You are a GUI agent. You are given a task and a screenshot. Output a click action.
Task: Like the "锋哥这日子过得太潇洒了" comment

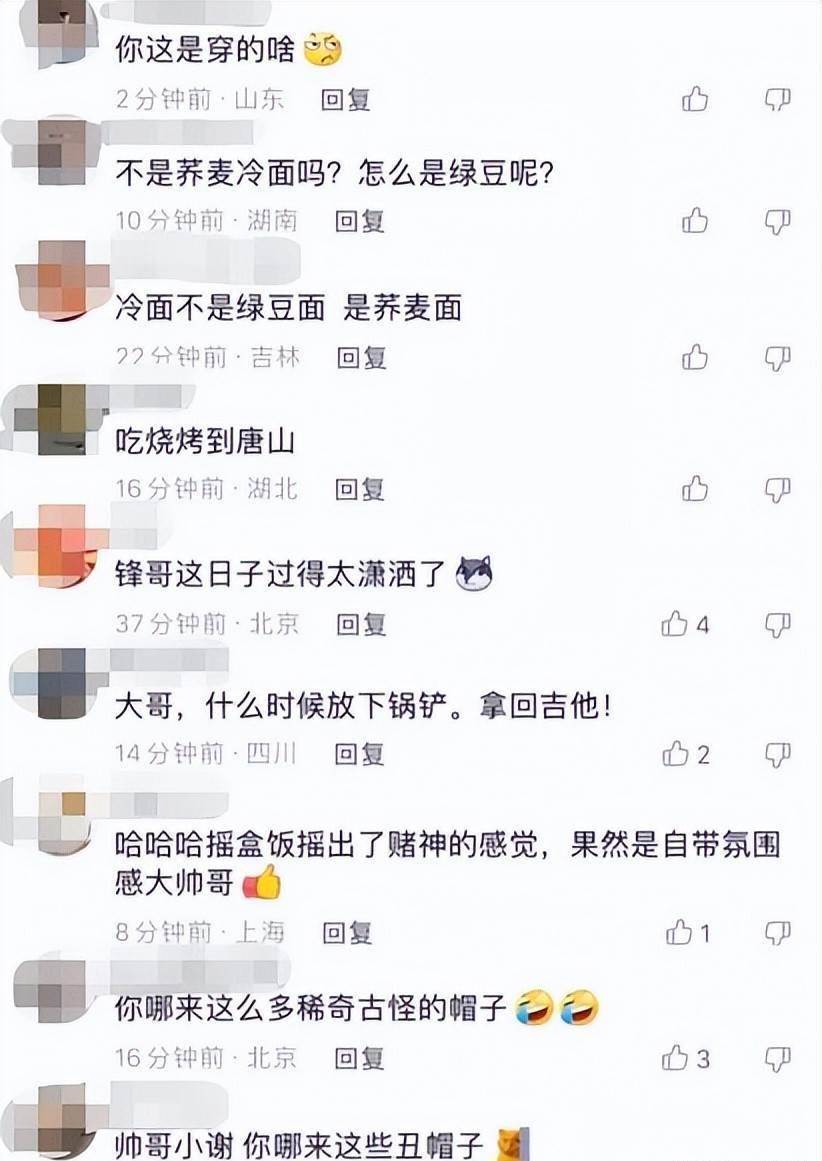click(x=677, y=625)
